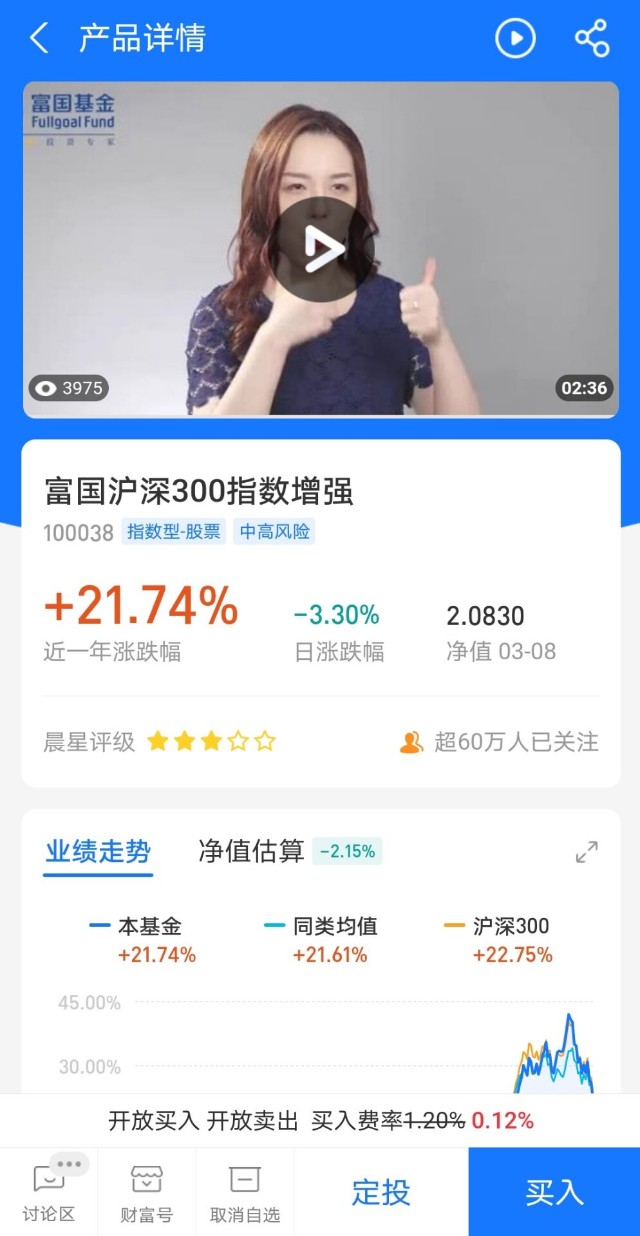Switch to 业绩走势 tab
640x1236 pixels.
(98, 852)
